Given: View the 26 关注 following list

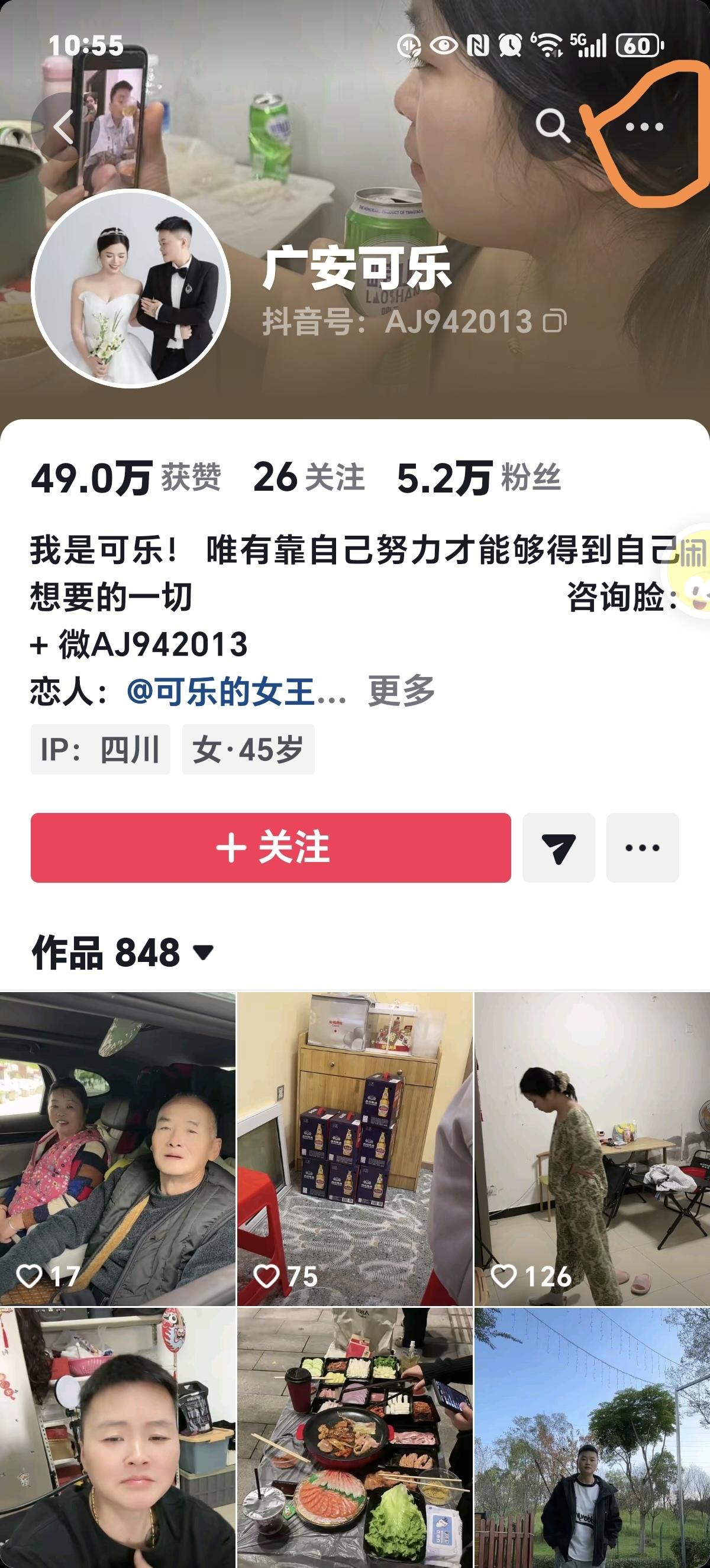Looking at the screenshot, I should pyautogui.click(x=309, y=477).
